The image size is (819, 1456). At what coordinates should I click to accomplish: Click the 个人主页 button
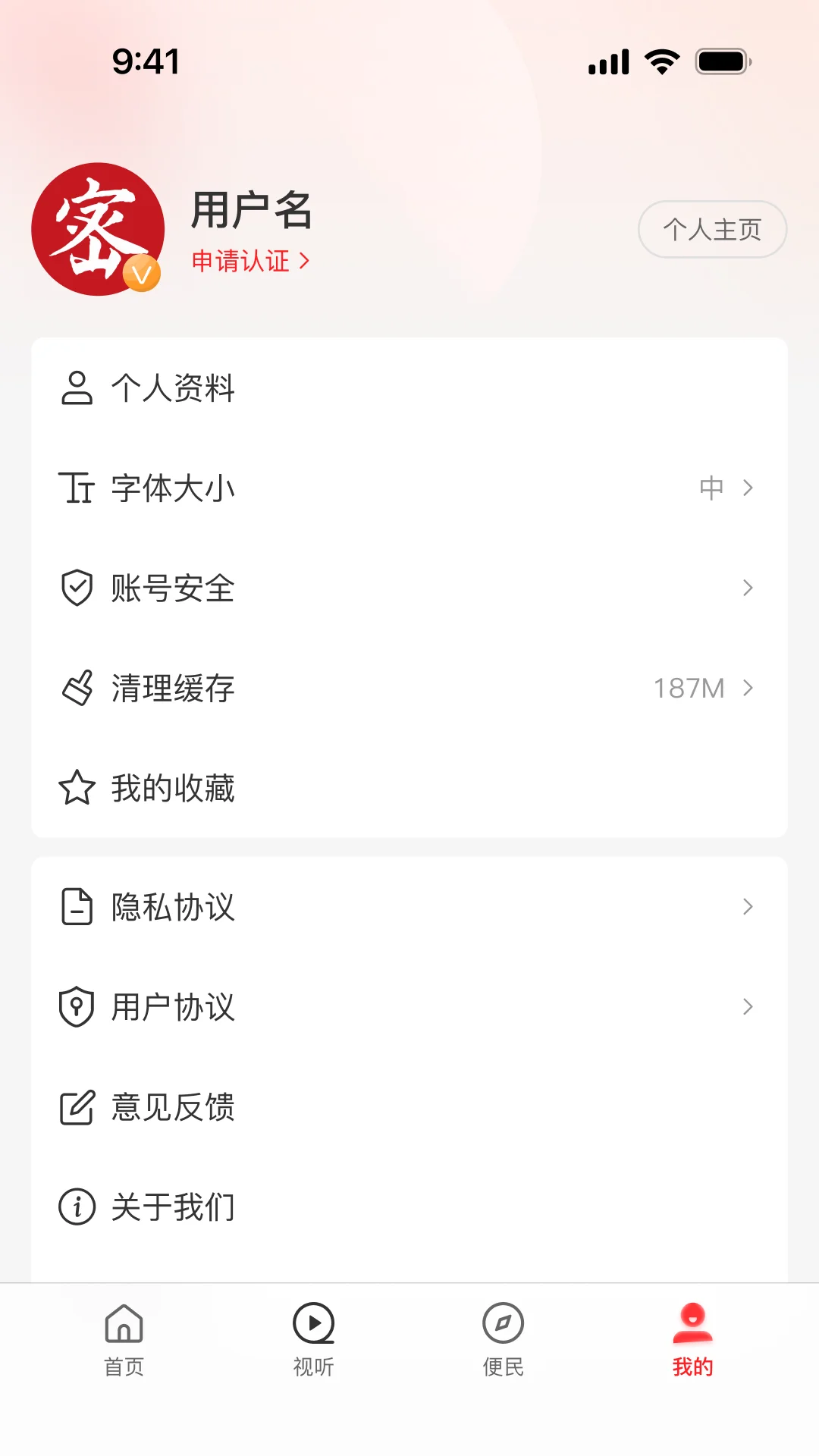point(711,229)
